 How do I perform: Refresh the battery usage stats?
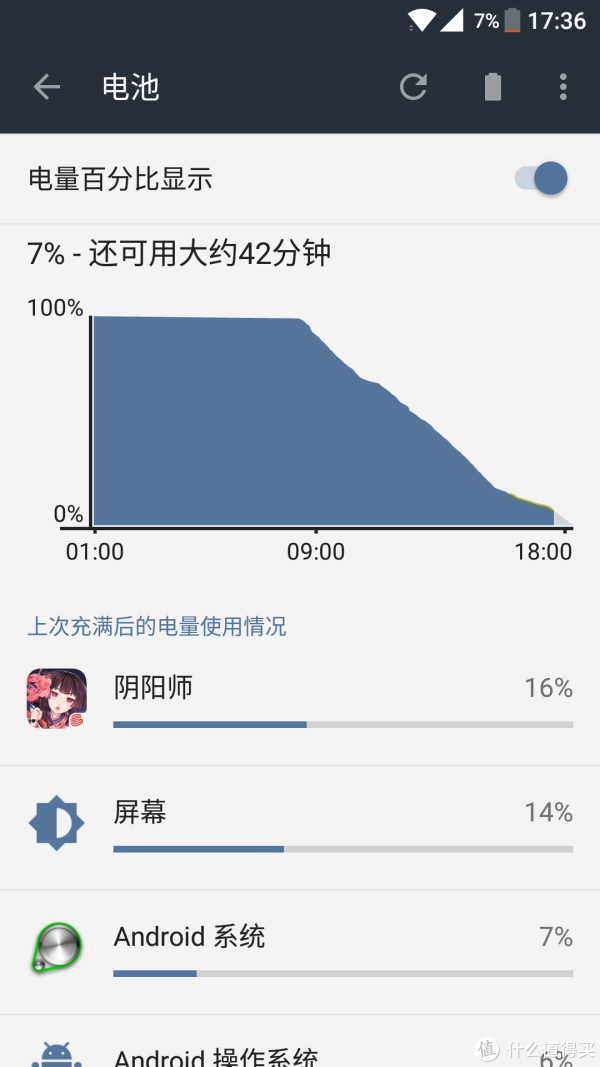point(413,87)
